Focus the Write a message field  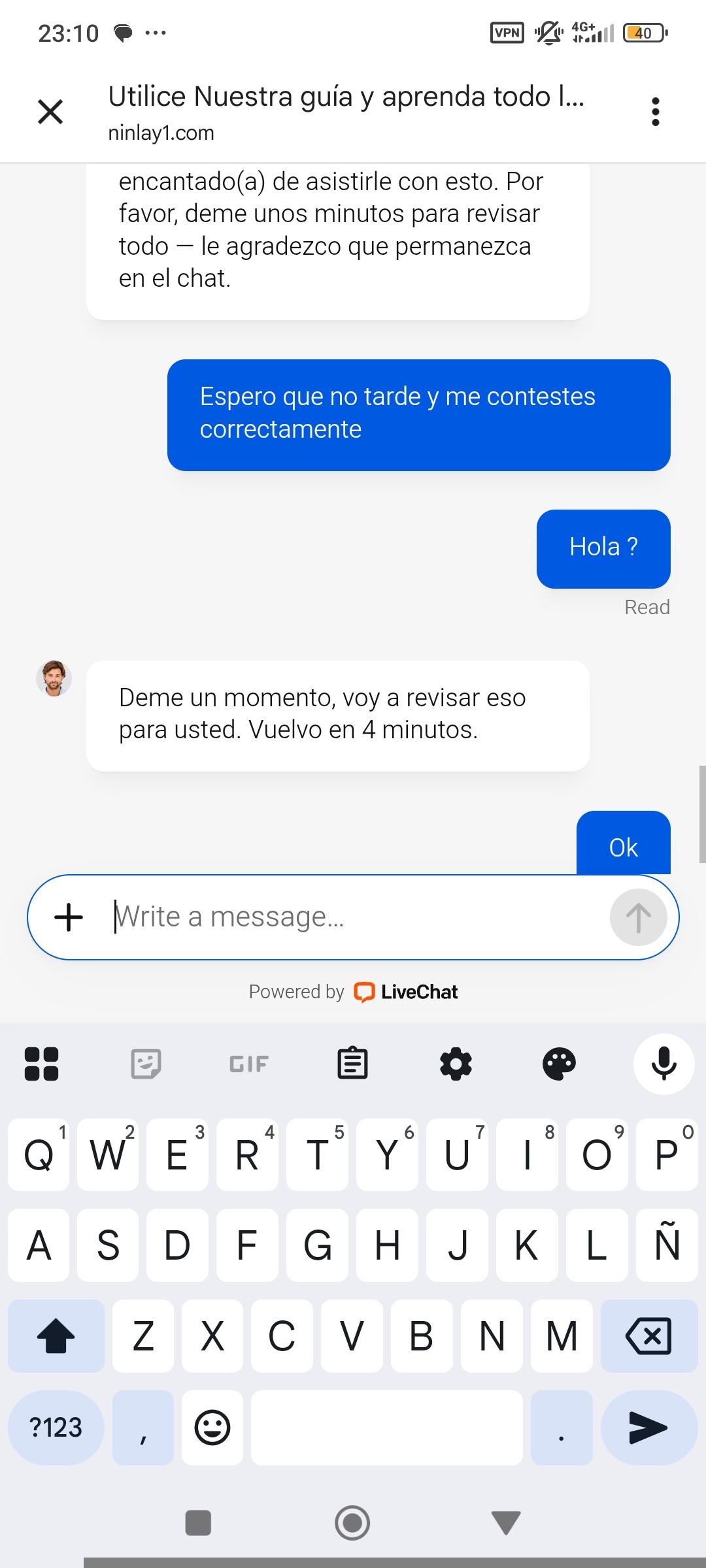click(353, 917)
